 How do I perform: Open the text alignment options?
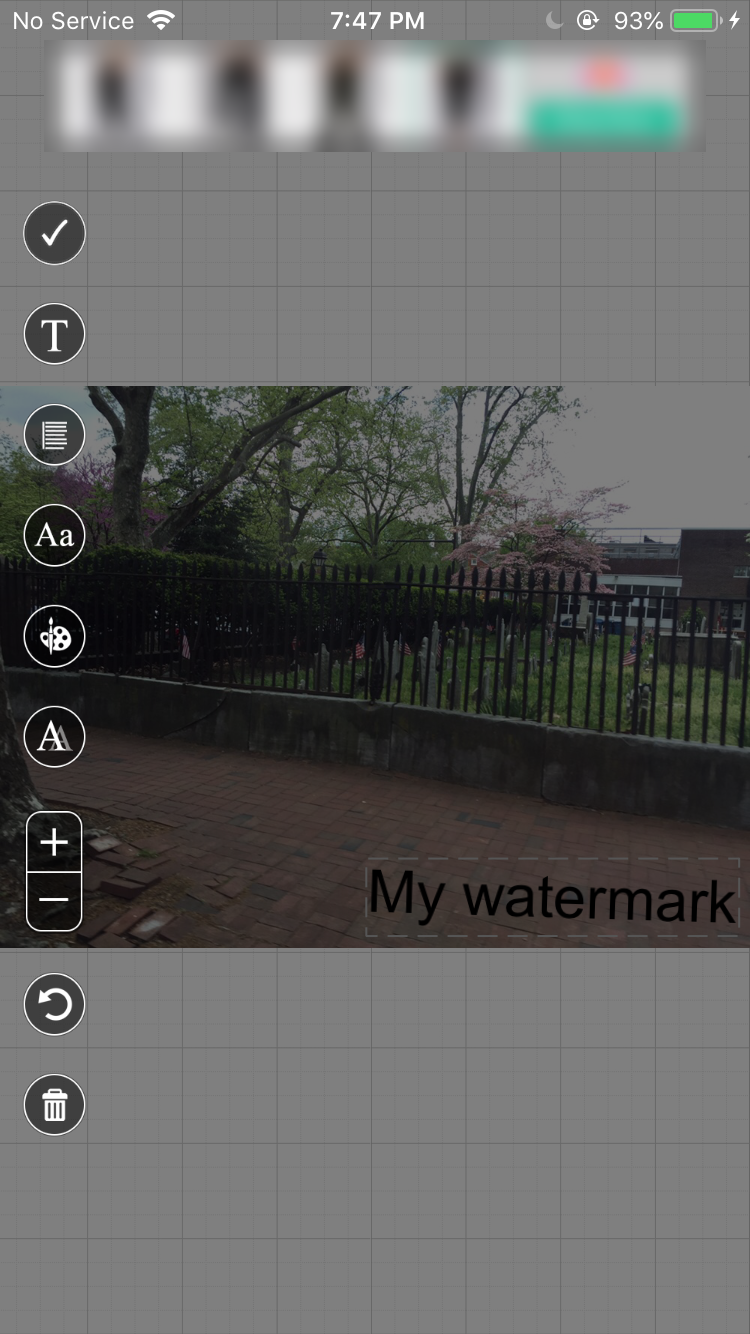[x=54, y=435]
